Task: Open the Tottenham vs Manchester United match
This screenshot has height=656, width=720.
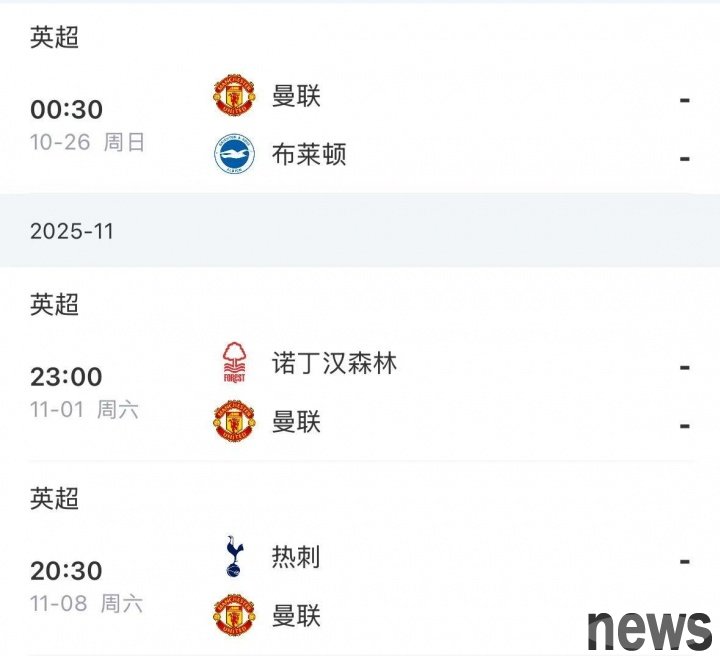Action: click(x=360, y=585)
